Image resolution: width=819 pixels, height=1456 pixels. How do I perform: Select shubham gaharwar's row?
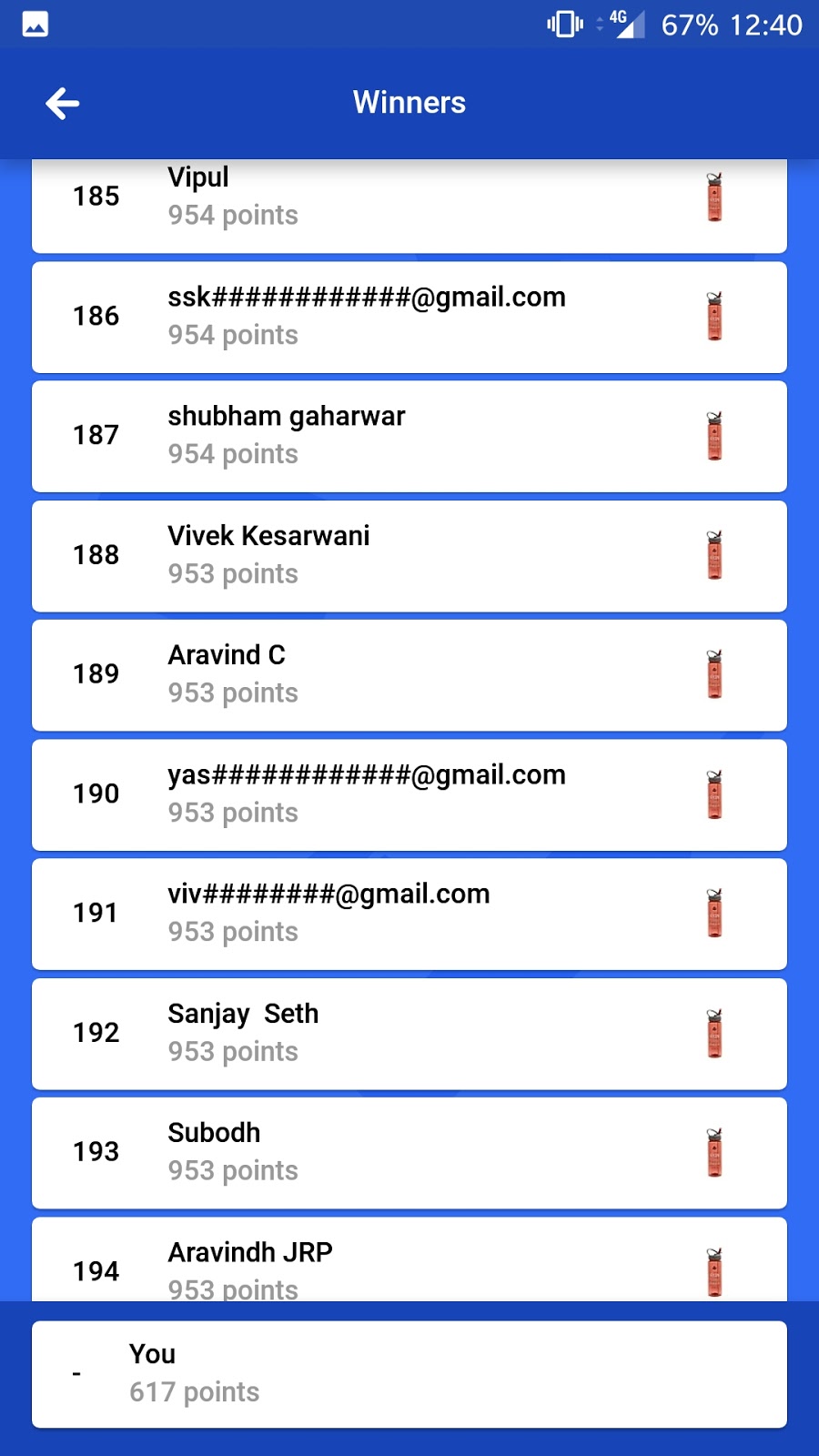pos(409,436)
